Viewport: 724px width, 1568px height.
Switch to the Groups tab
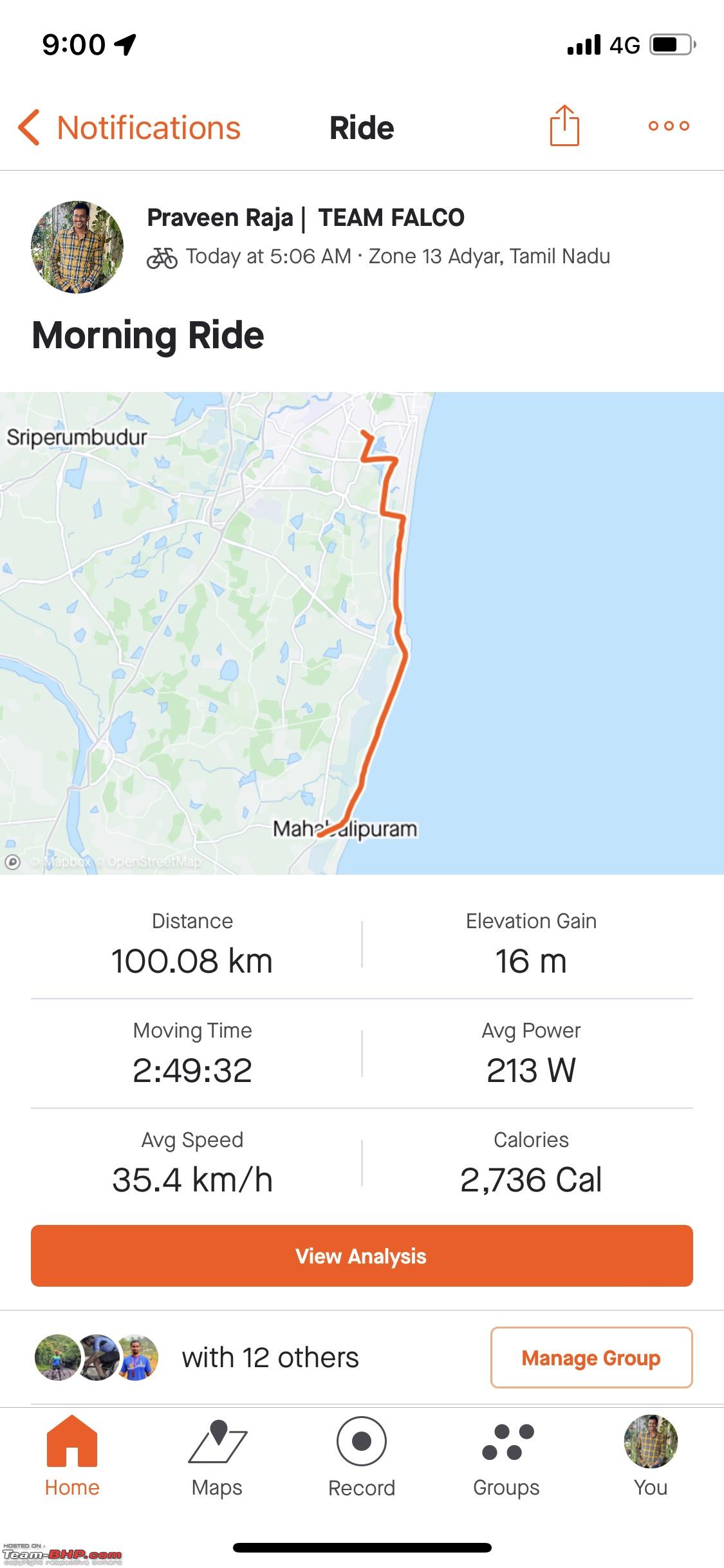506,1457
